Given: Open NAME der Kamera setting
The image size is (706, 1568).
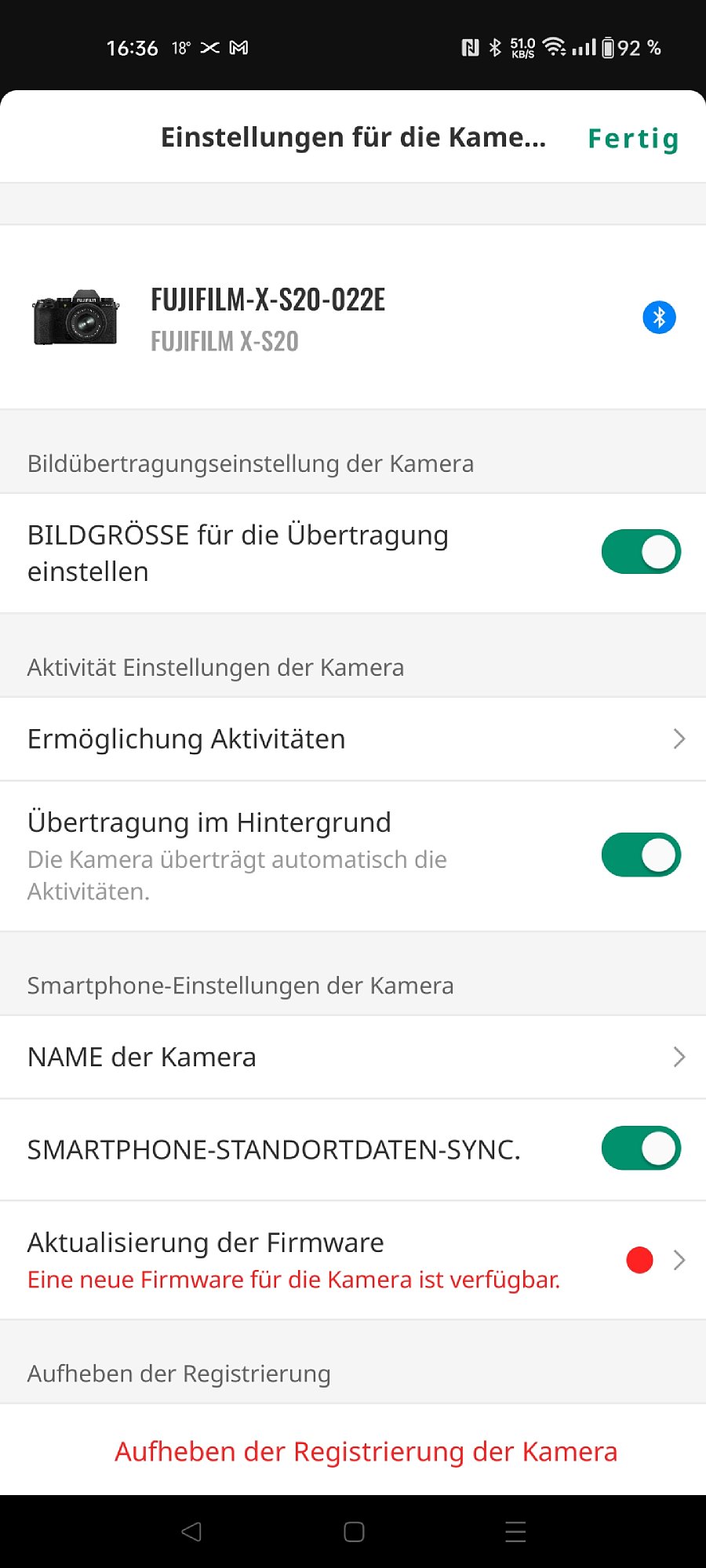Looking at the screenshot, I should coord(353,1058).
